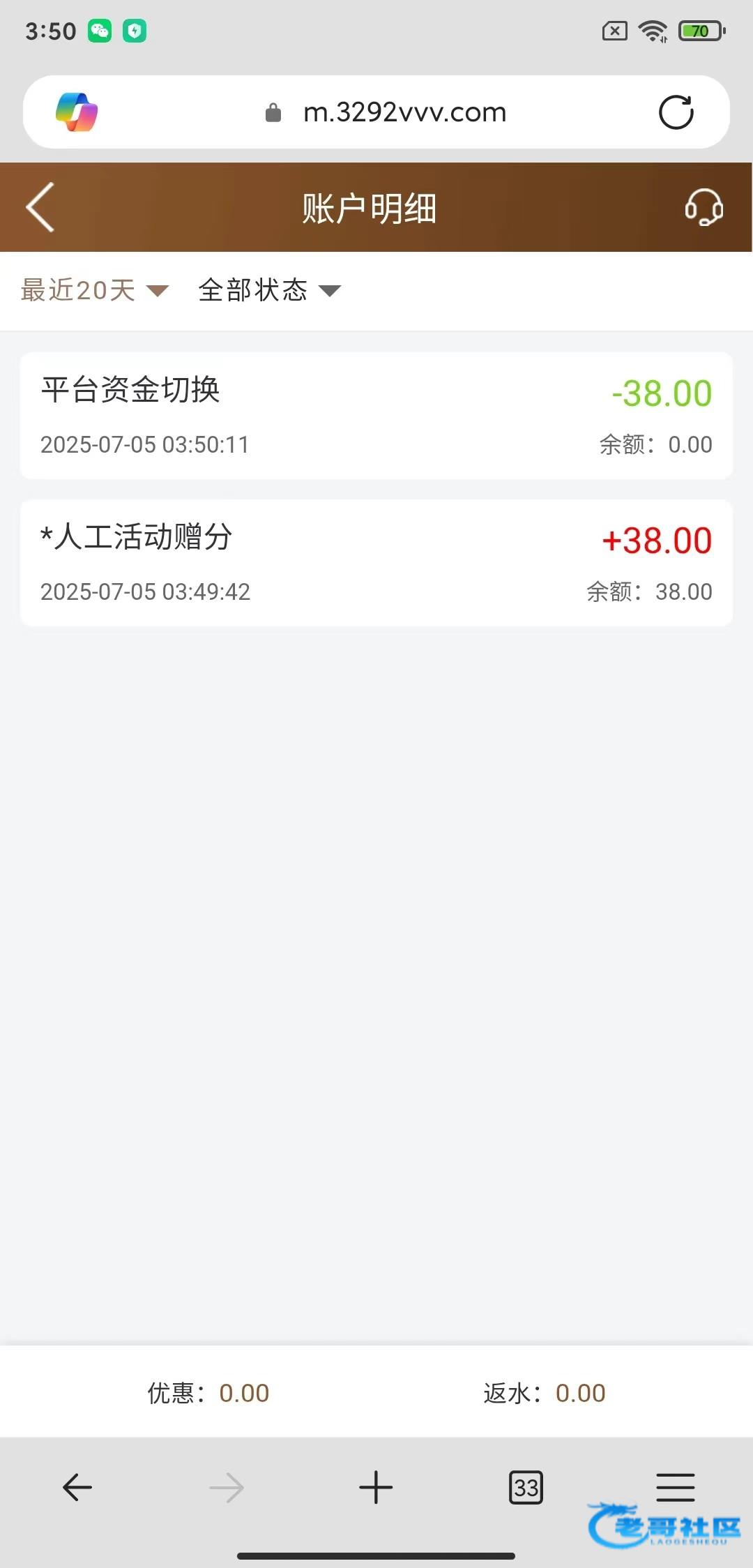The width and height of the screenshot is (753, 1568).
Task: Expand the 最近20天 date filter
Action: pyautogui.click(x=94, y=290)
